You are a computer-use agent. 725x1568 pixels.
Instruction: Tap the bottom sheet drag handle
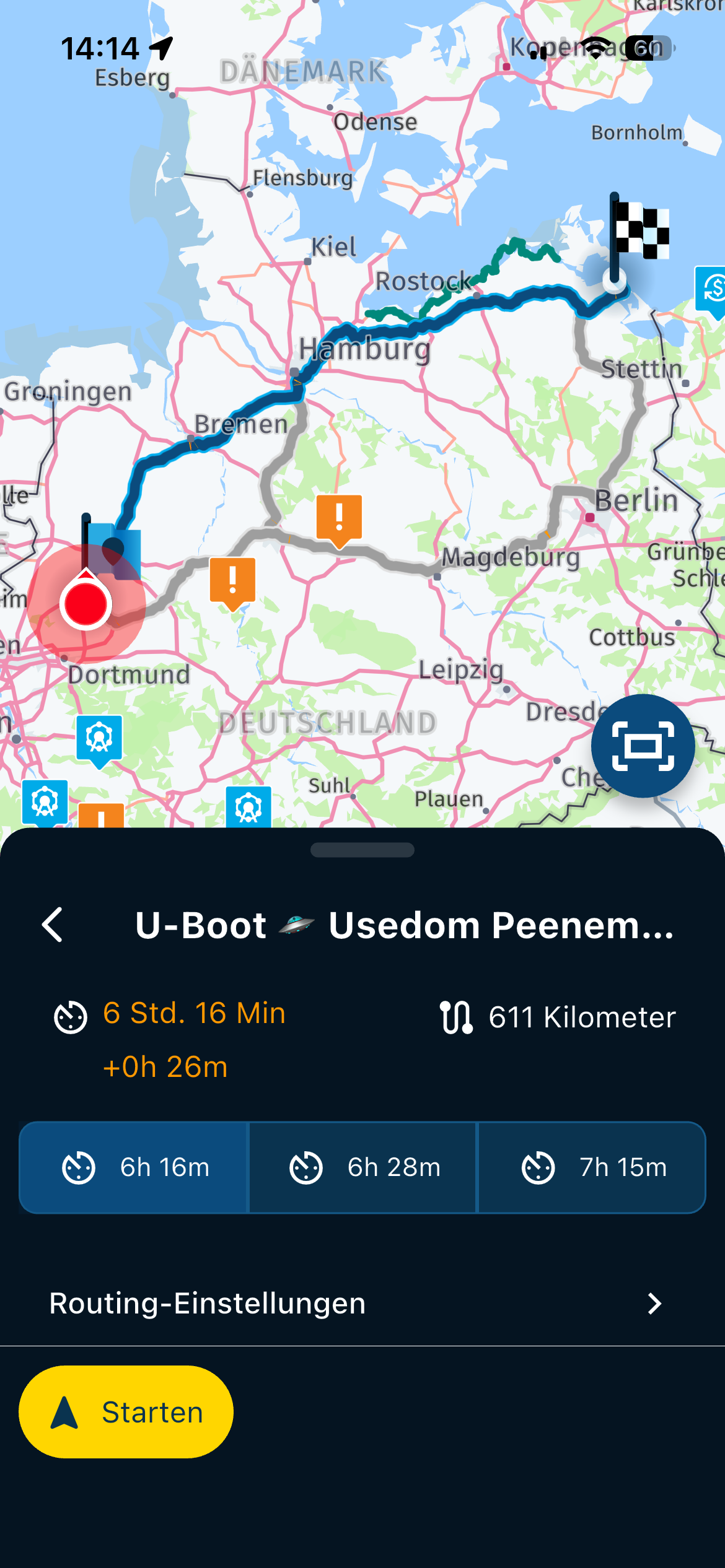362,850
